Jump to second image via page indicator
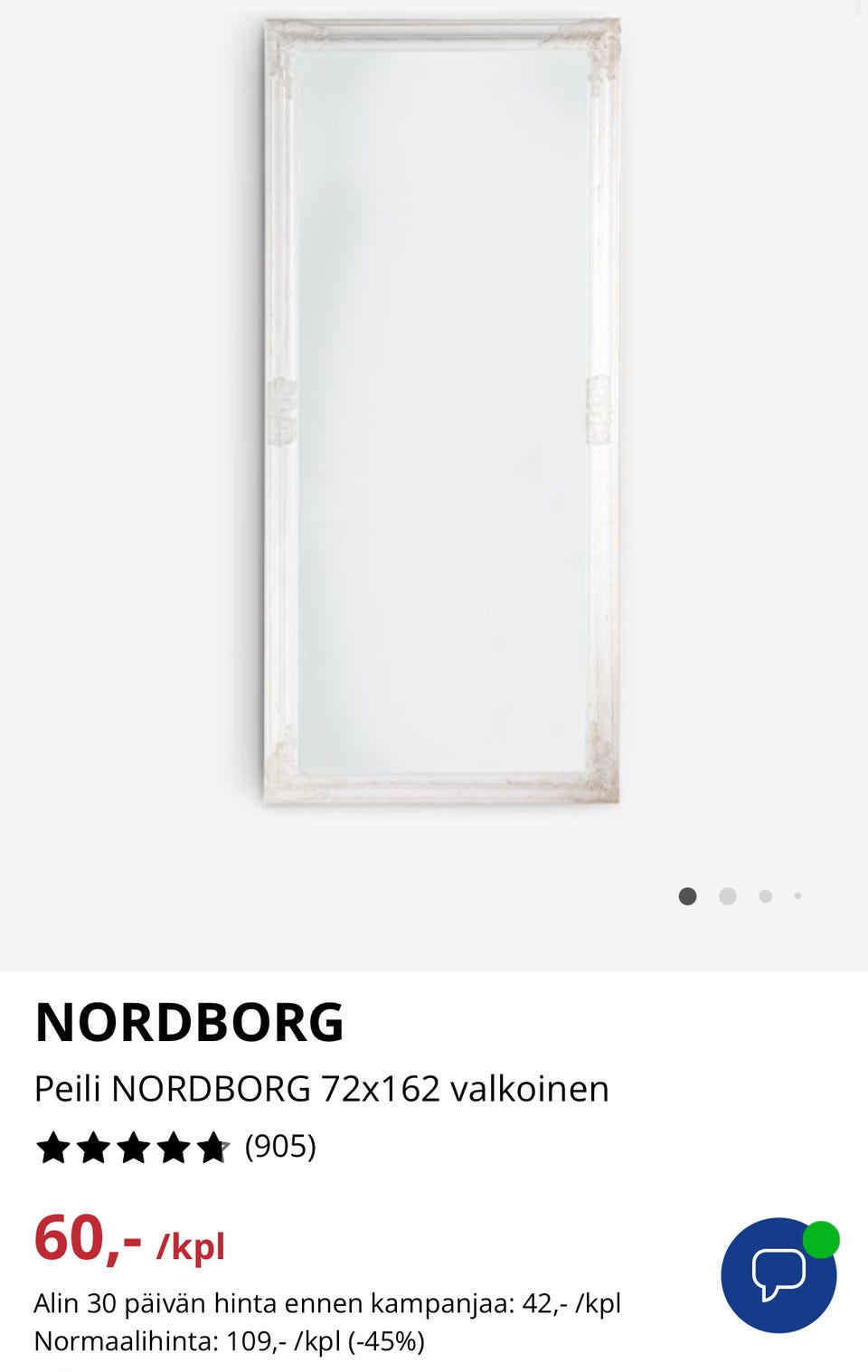 coord(727,896)
